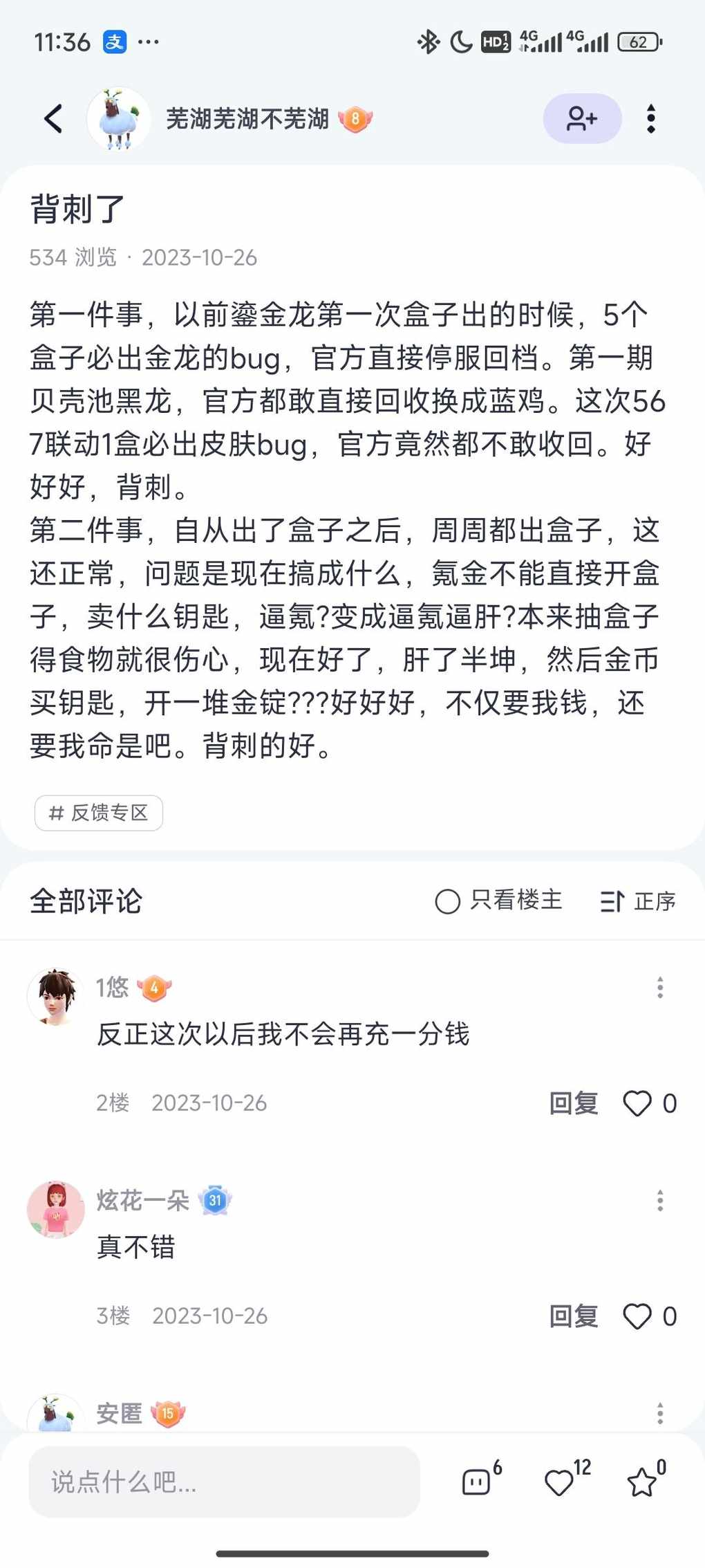The width and height of the screenshot is (705, 1568).
Task: Change the comment sort order from 正序
Action: pyautogui.click(x=638, y=901)
